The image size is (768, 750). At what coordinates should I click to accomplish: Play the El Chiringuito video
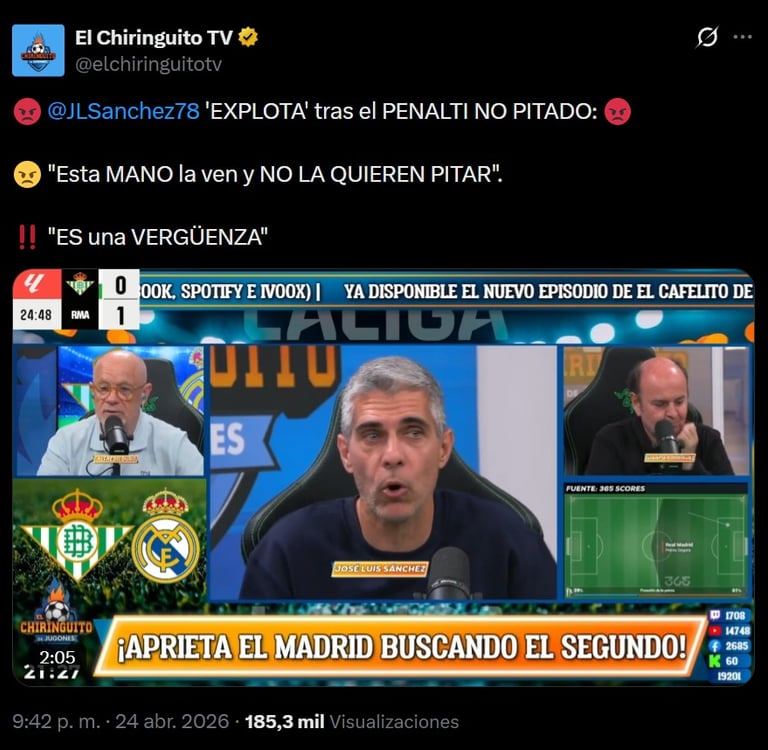pos(383,477)
